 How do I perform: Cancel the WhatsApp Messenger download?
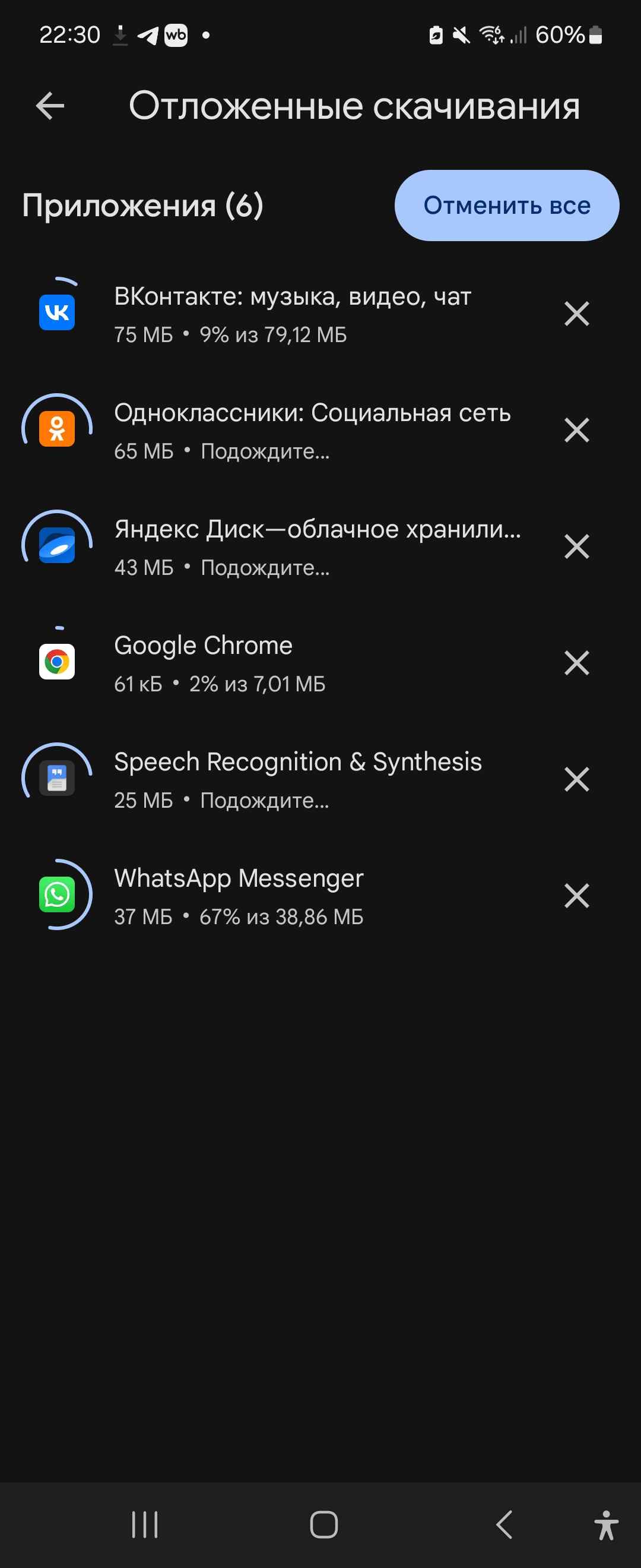click(x=576, y=896)
